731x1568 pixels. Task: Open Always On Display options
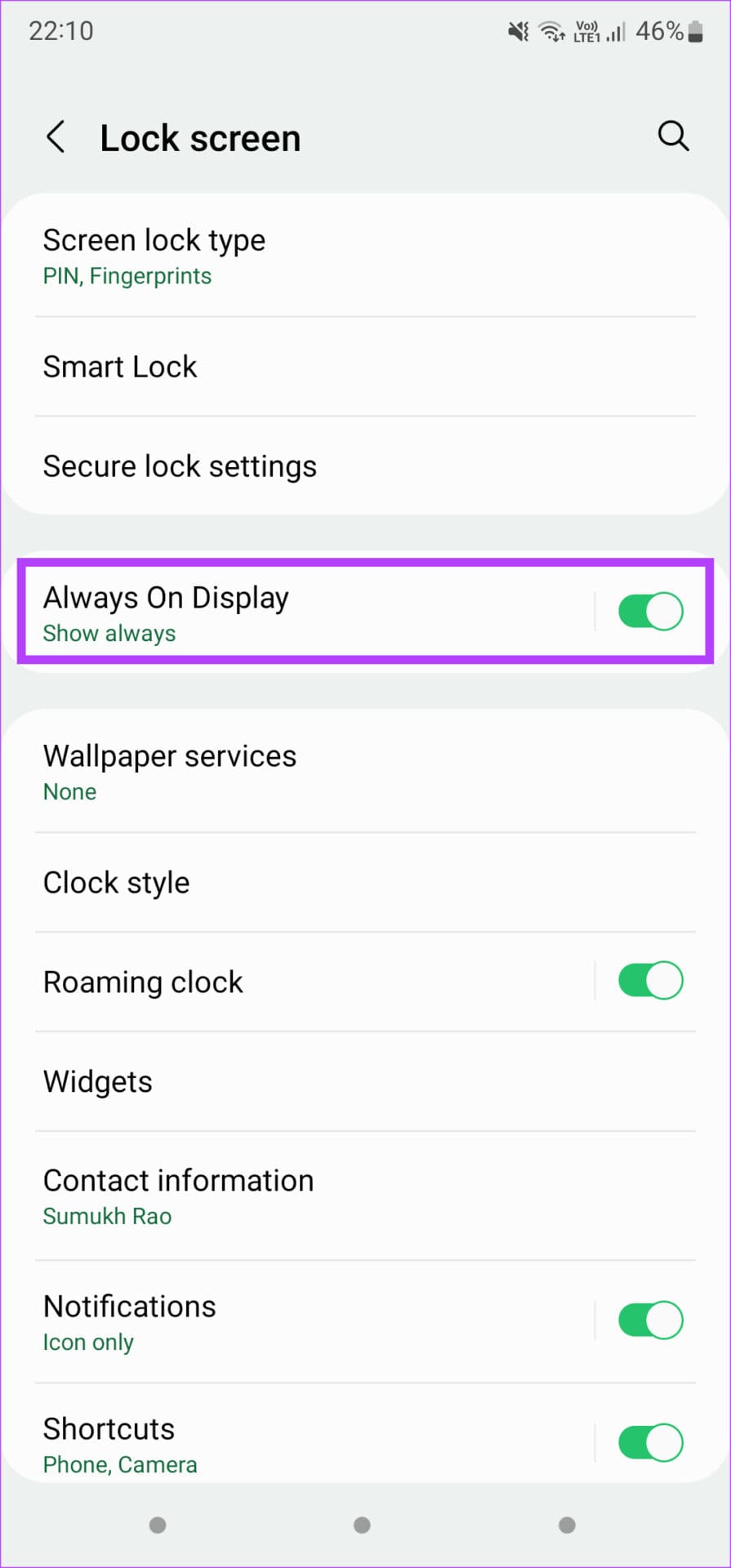[x=302, y=612]
